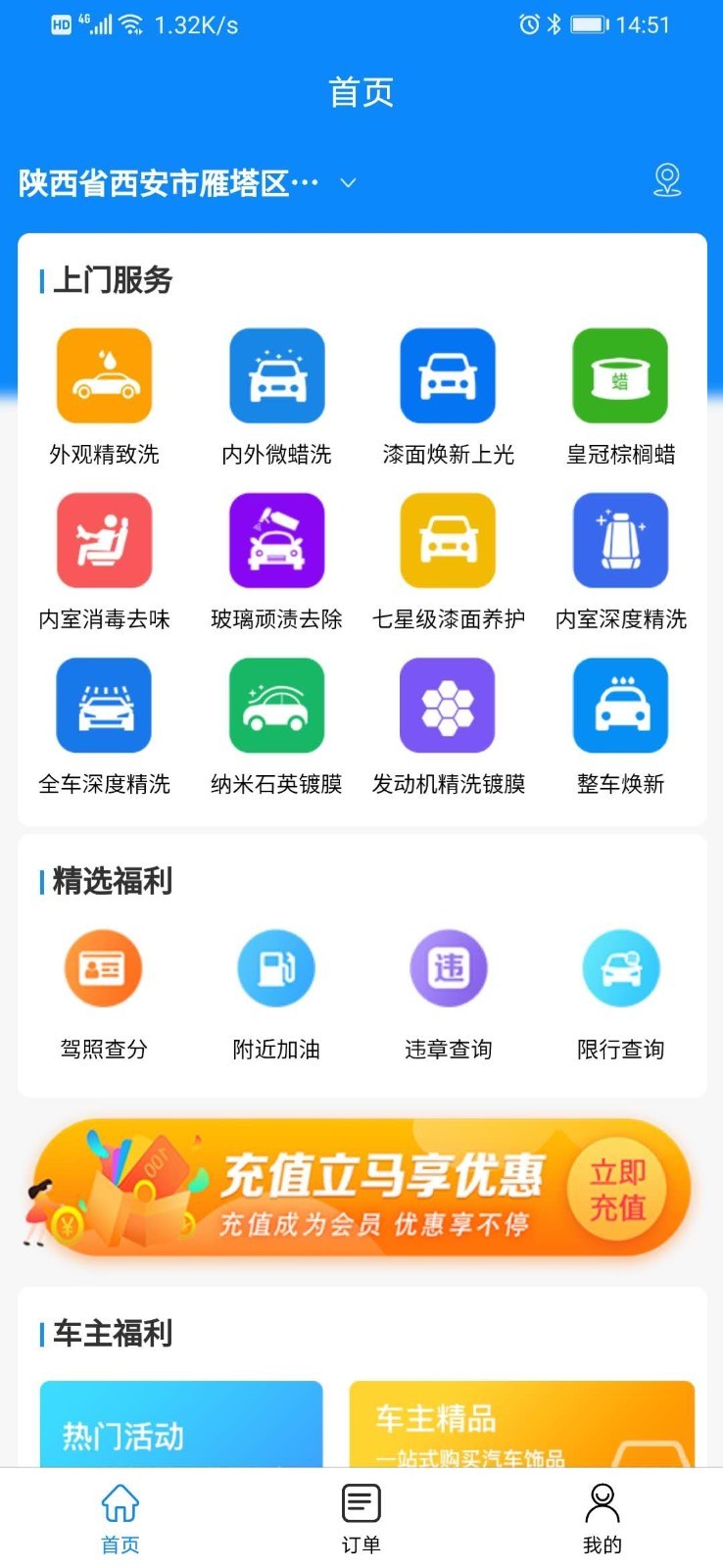
Task: Switch to the 订单 tab
Action: [361, 1518]
